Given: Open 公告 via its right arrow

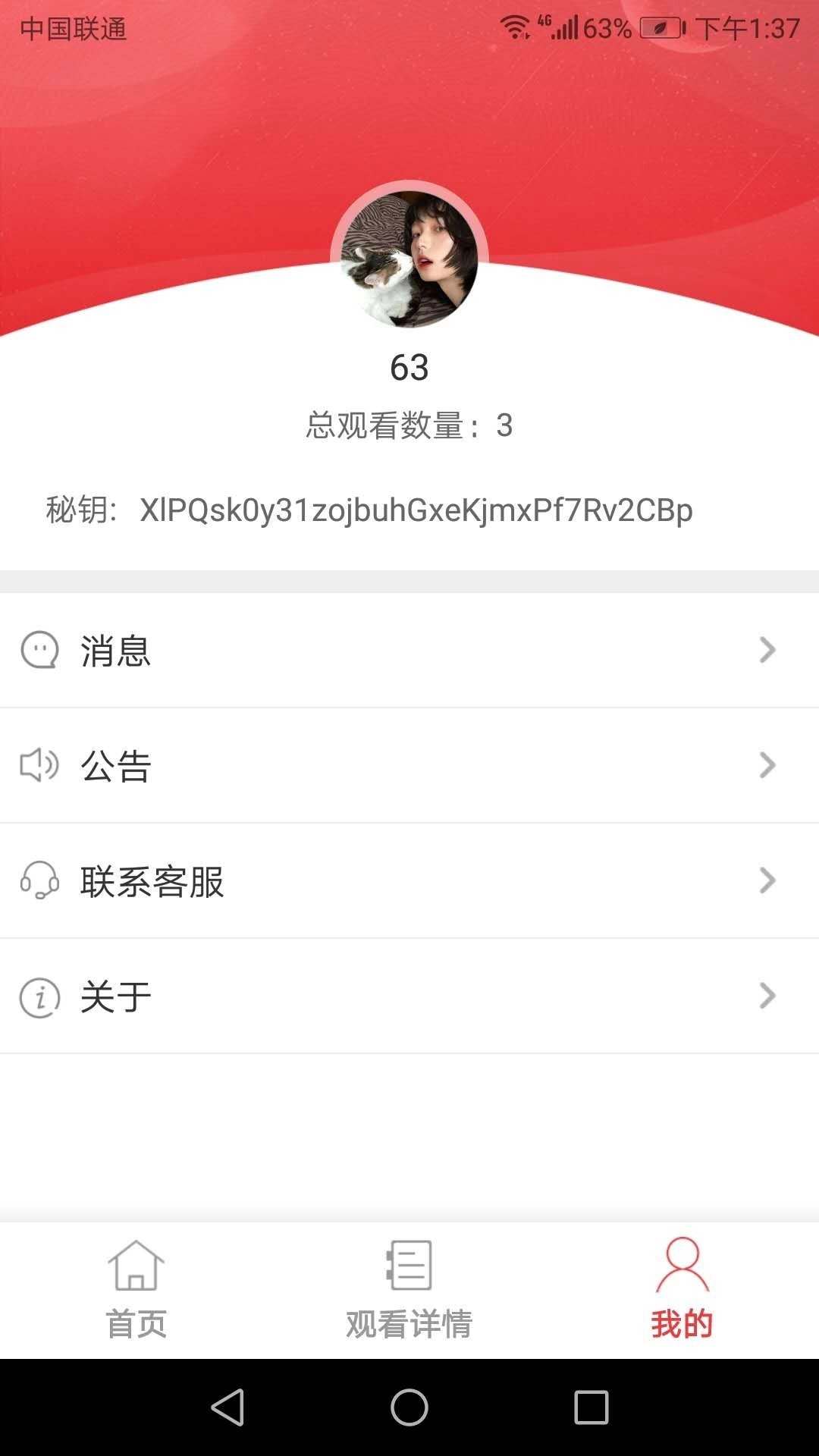Looking at the screenshot, I should 767,766.
